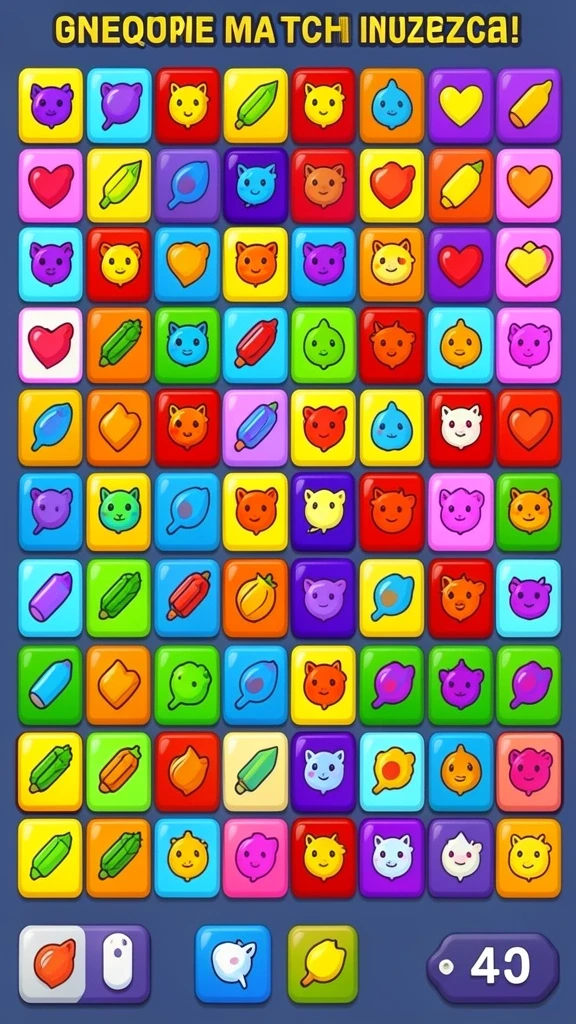The image size is (576, 1024).
Task: Select the red heart on purple tile
Action: coord(462,265)
